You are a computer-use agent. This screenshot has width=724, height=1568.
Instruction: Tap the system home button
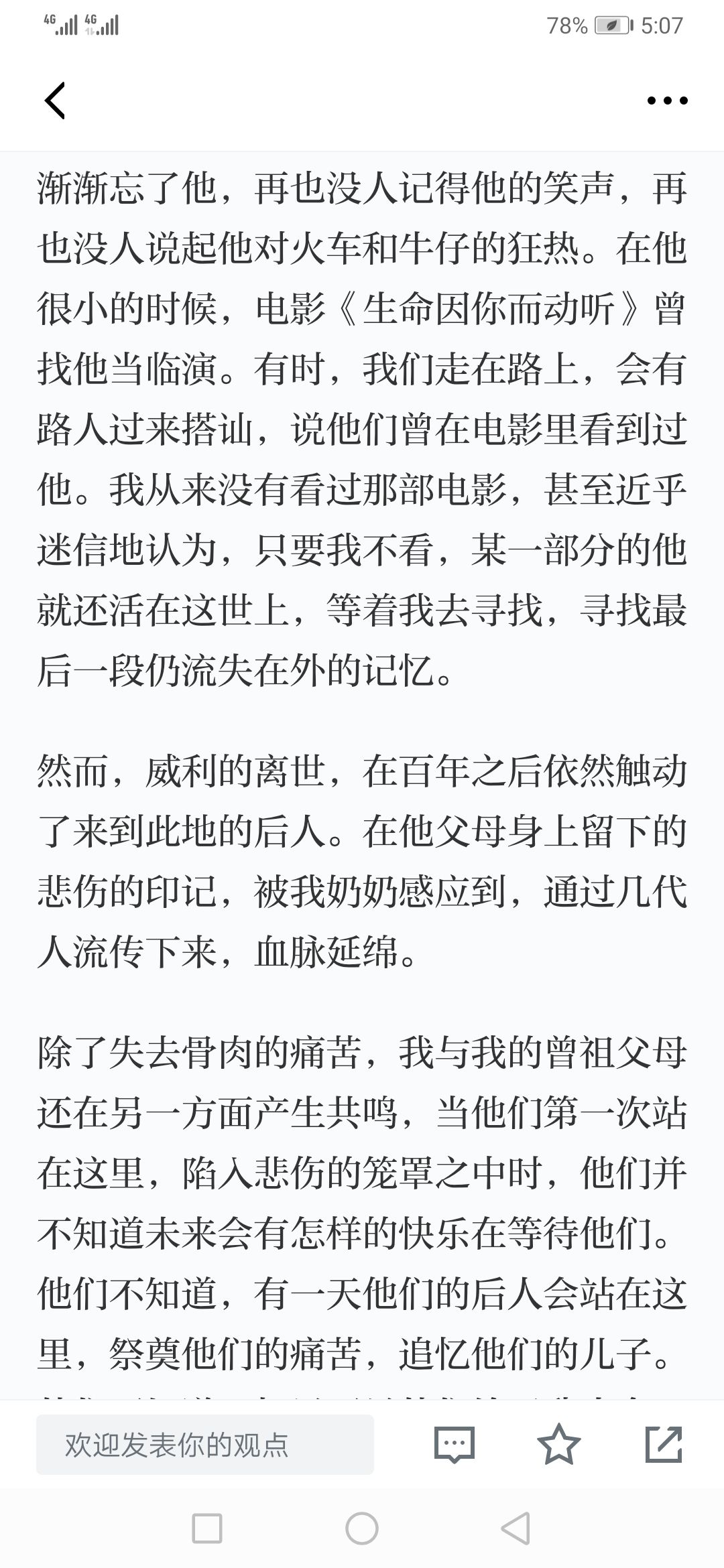(x=362, y=1529)
